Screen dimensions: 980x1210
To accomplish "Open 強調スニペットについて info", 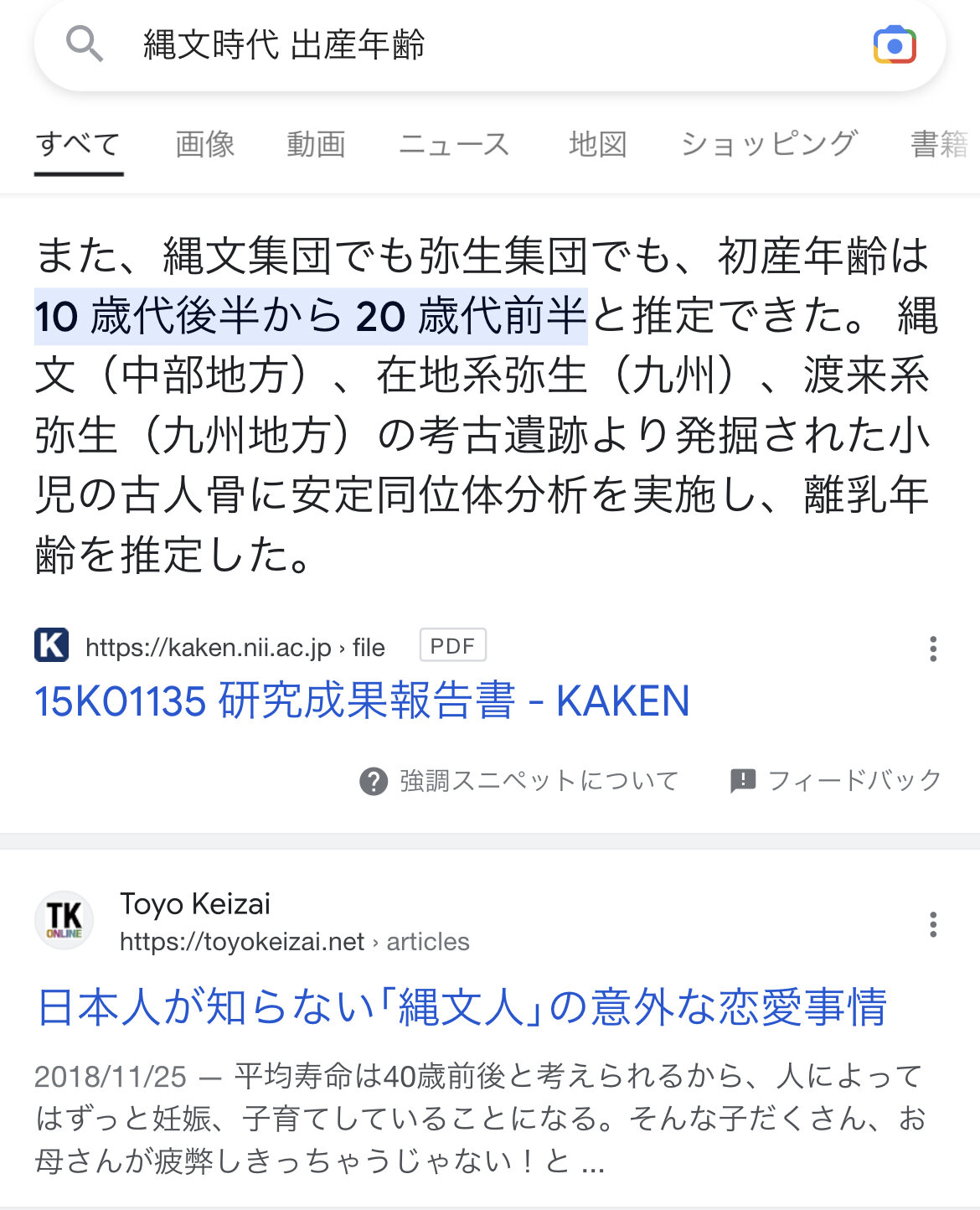I will [519, 781].
